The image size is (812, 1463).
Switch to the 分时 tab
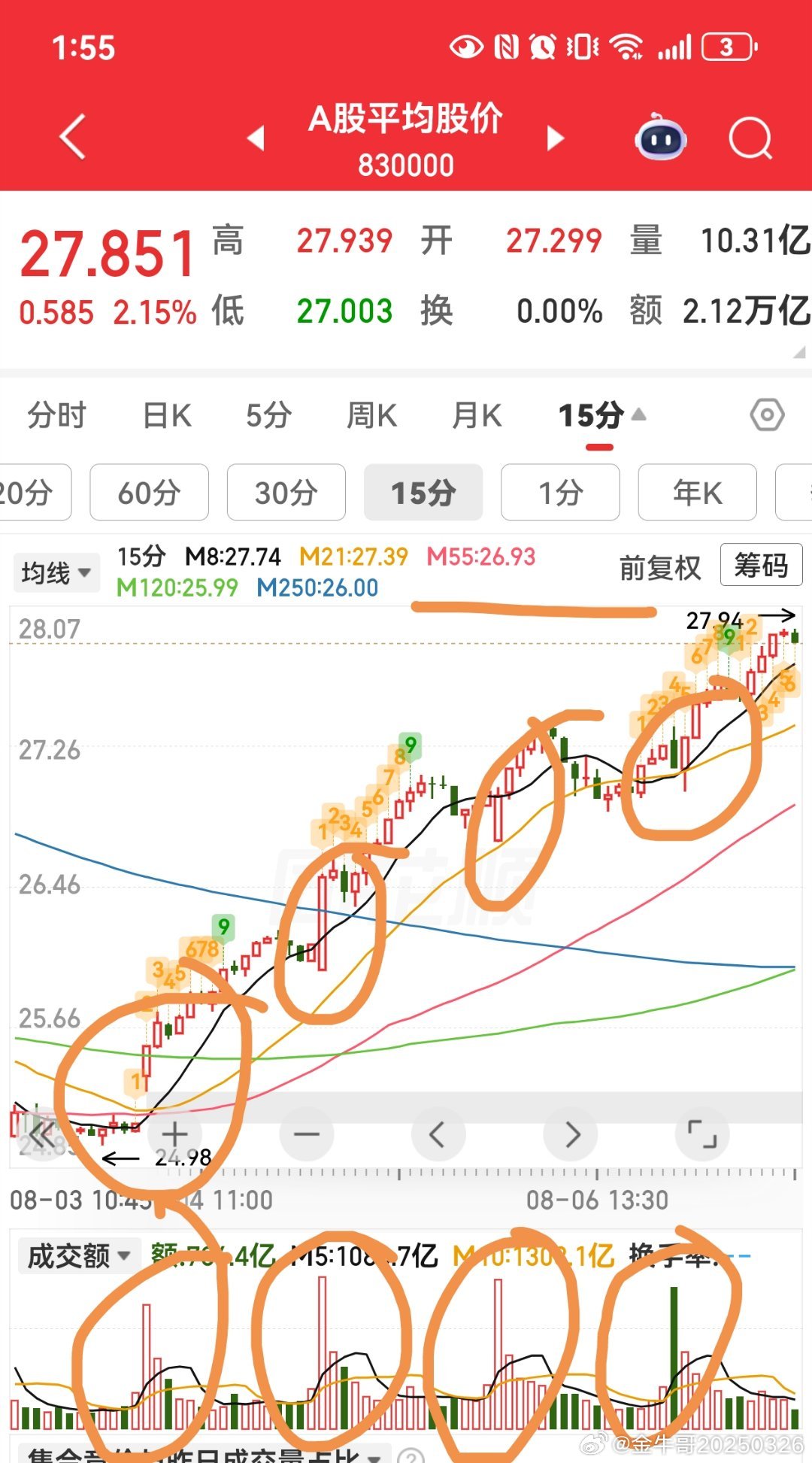click(57, 415)
